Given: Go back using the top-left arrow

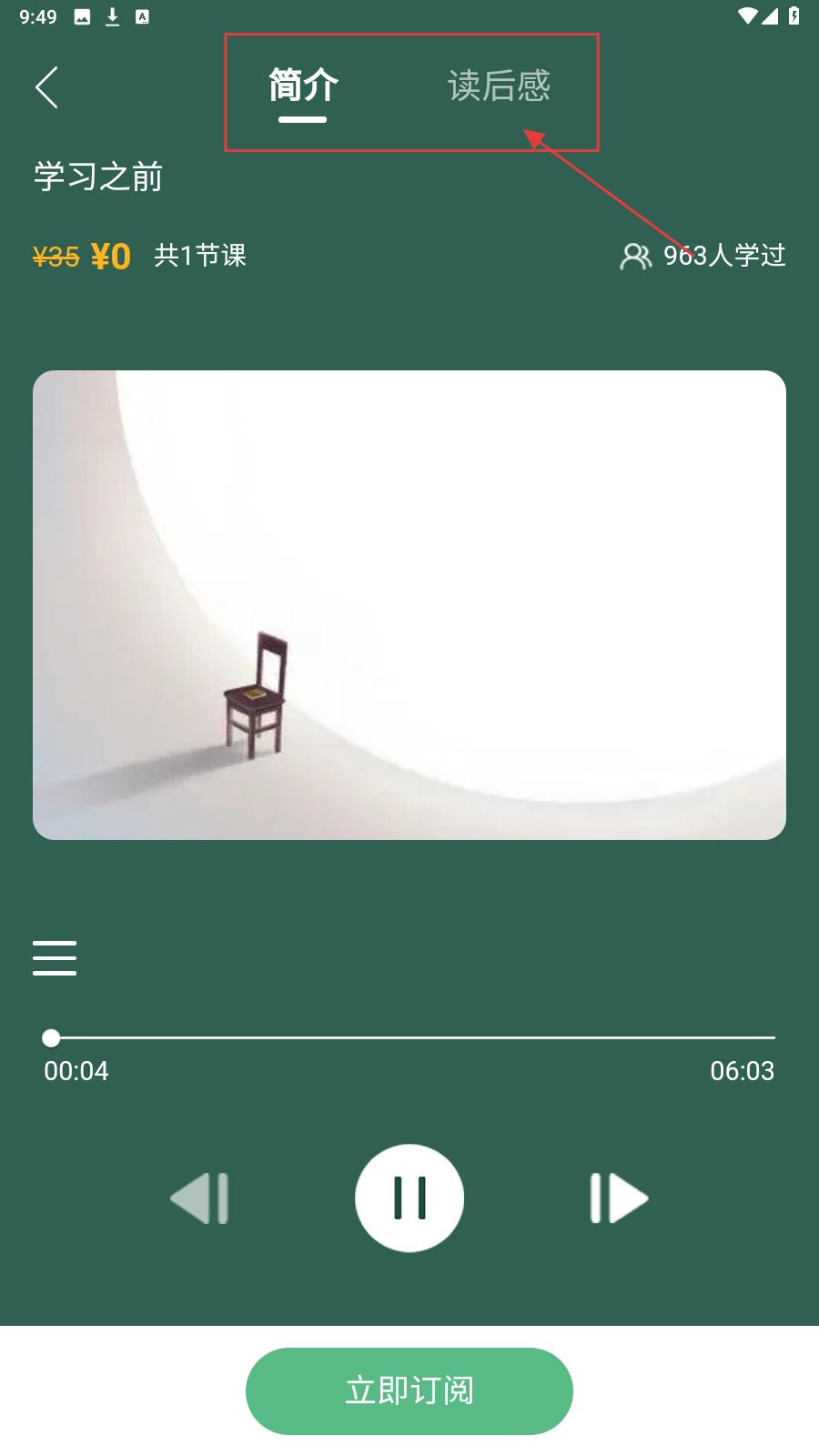Looking at the screenshot, I should click(47, 87).
